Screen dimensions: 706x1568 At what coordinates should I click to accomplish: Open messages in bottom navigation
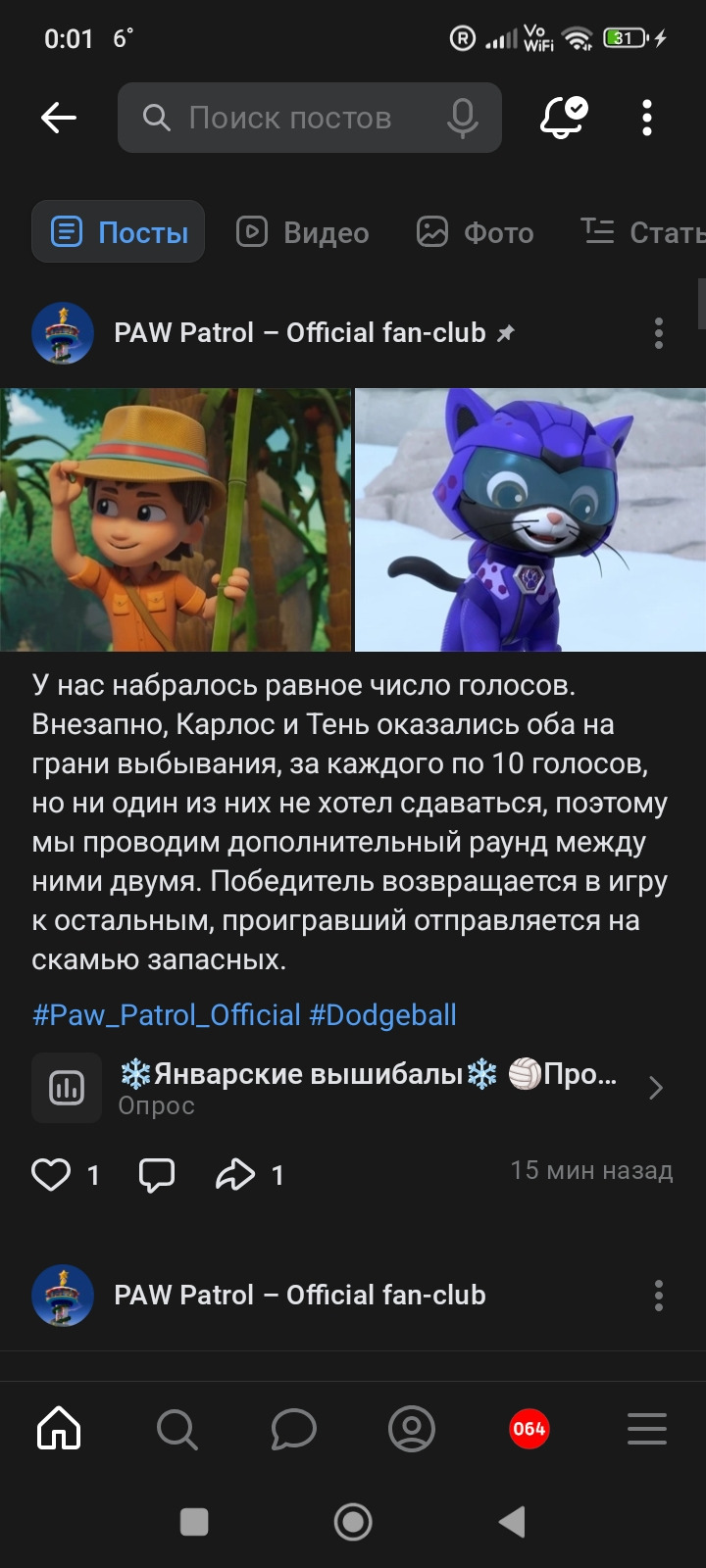[x=293, y=1429]
